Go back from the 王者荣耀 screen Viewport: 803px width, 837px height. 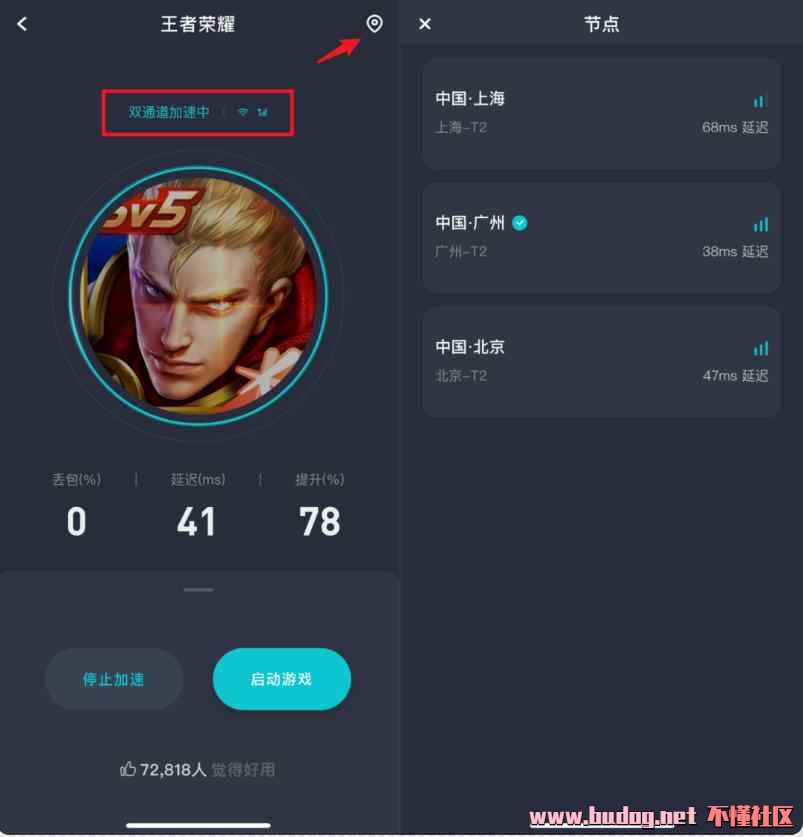(x=22, y=24)
